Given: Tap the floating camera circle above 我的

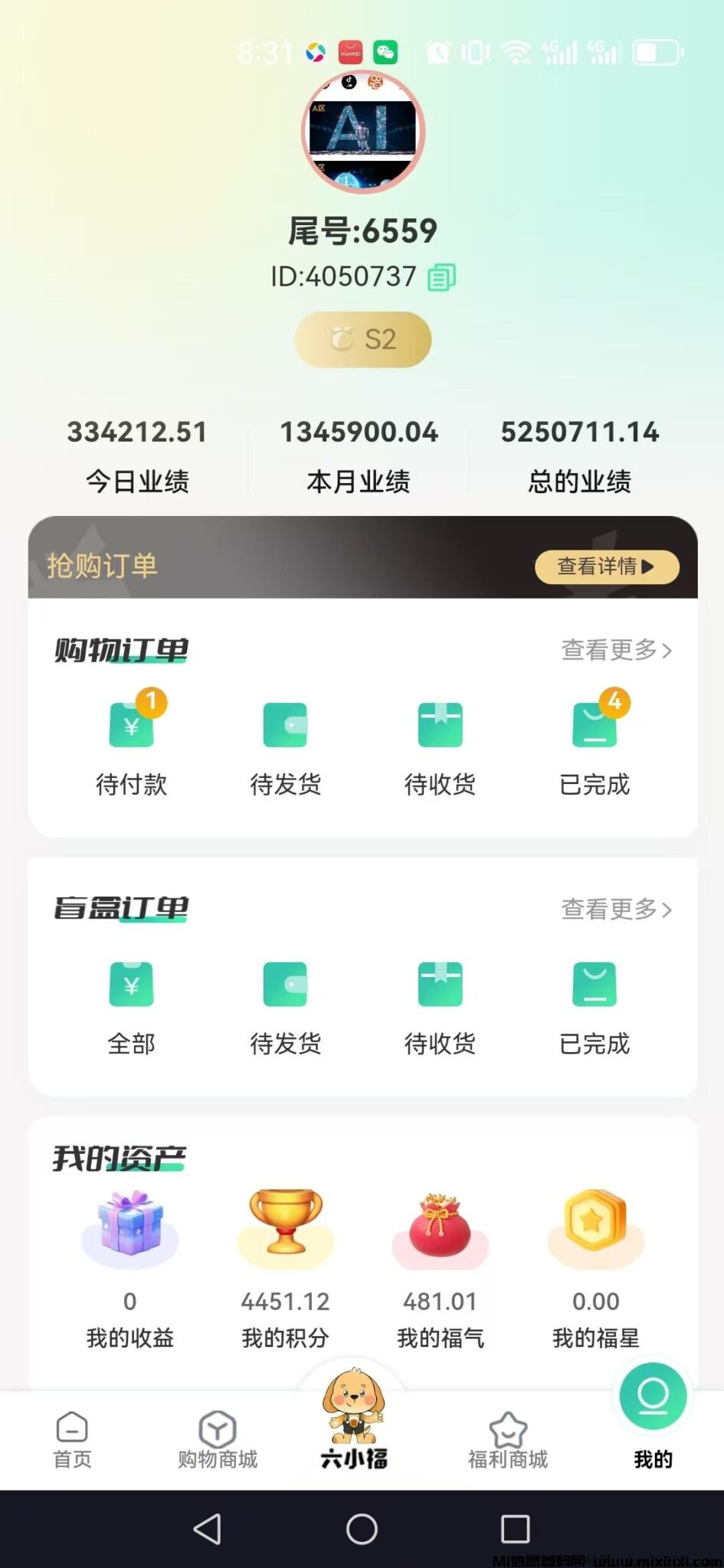Looking at the screenshot, I should tap(652, 1396).
